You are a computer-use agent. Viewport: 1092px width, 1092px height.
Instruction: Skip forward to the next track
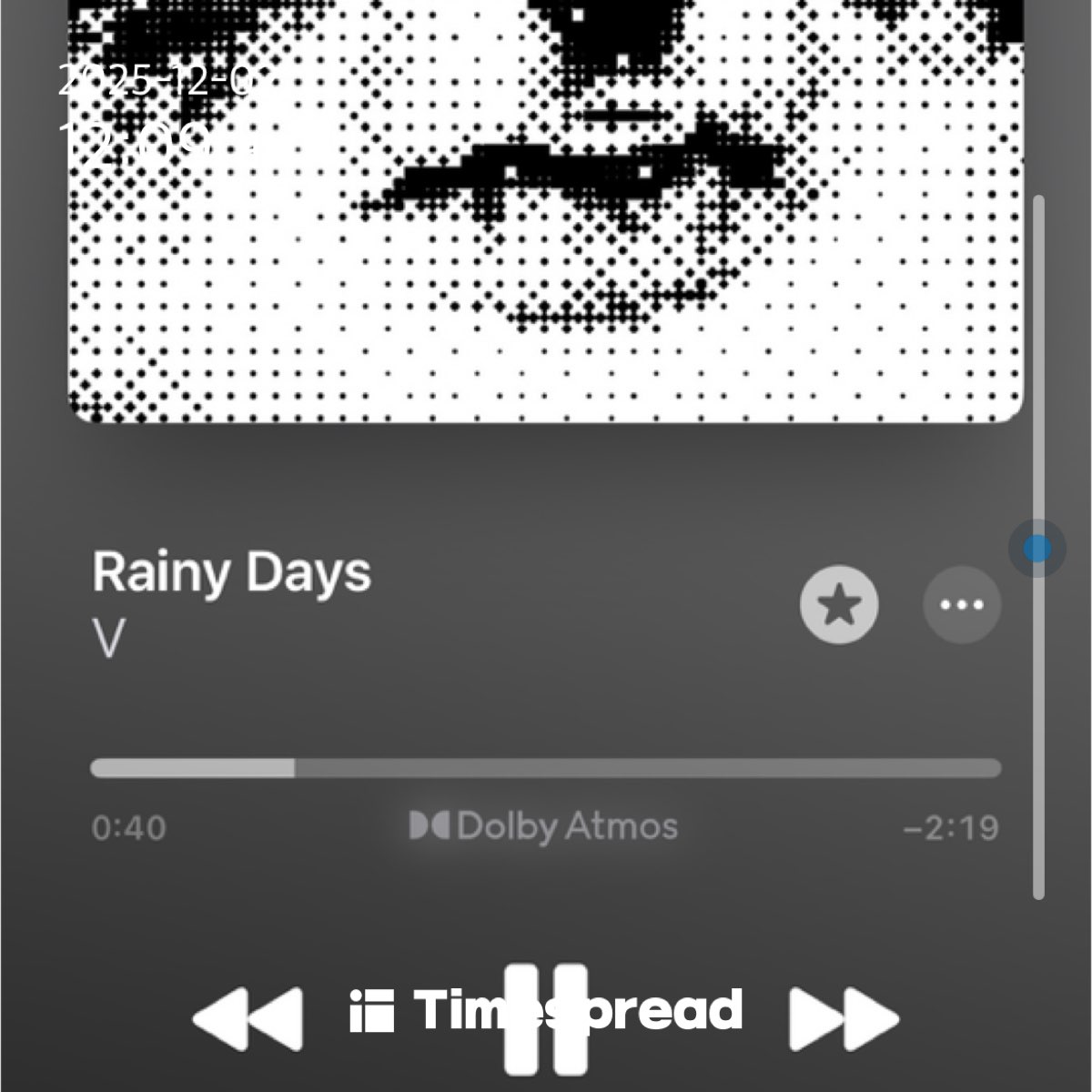tap(844, 1018)
